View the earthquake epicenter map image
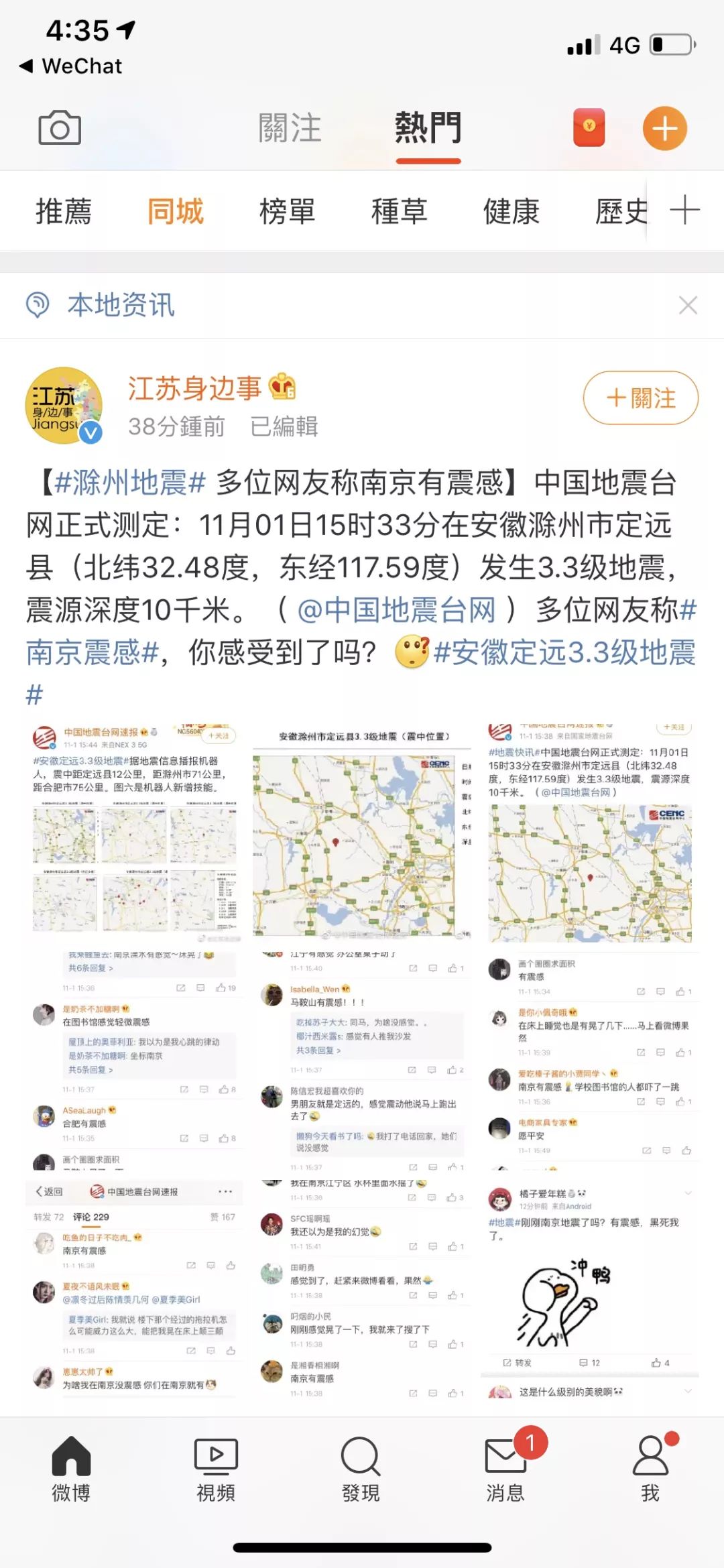 pyautogui.click(x=362, y=830)
